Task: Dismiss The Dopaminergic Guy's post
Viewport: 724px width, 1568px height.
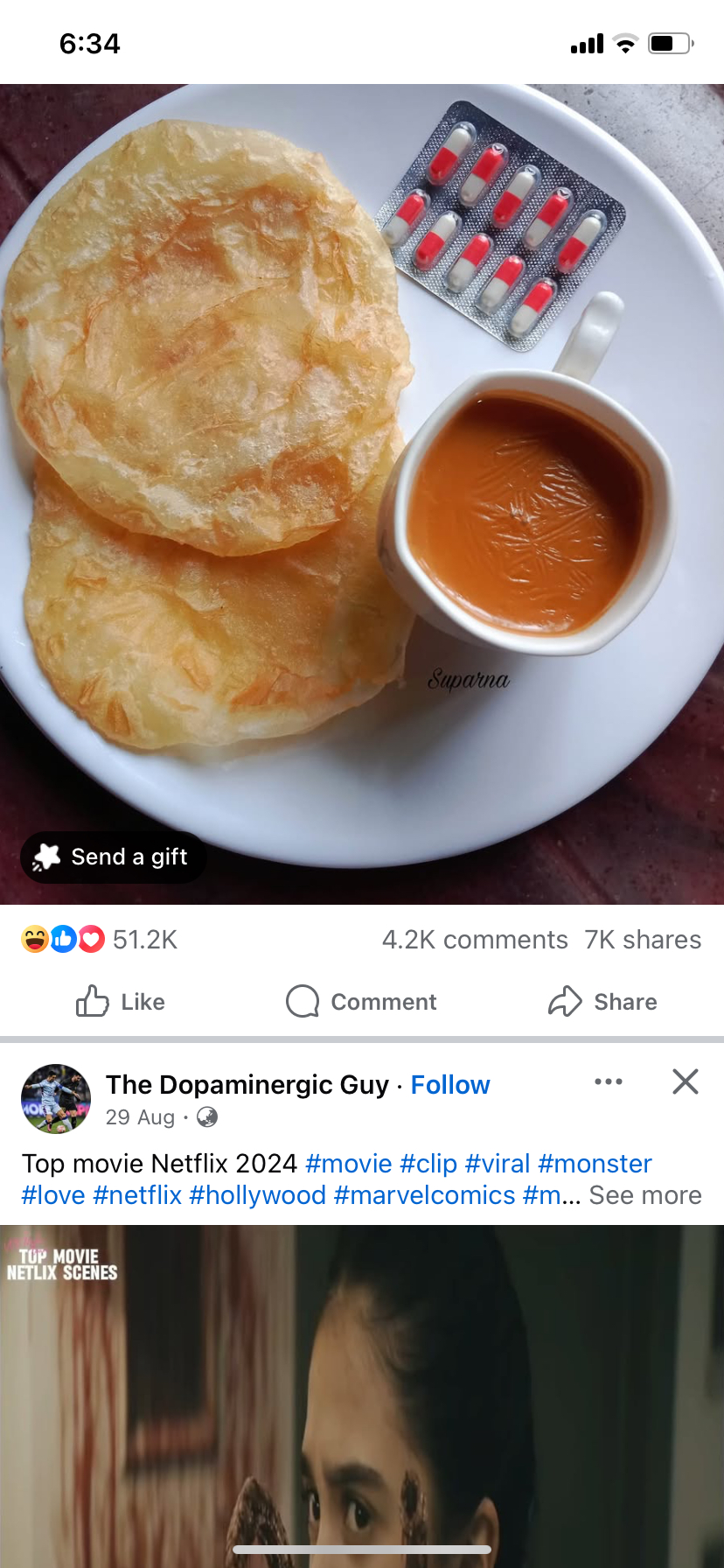Action: point(685,1082)
